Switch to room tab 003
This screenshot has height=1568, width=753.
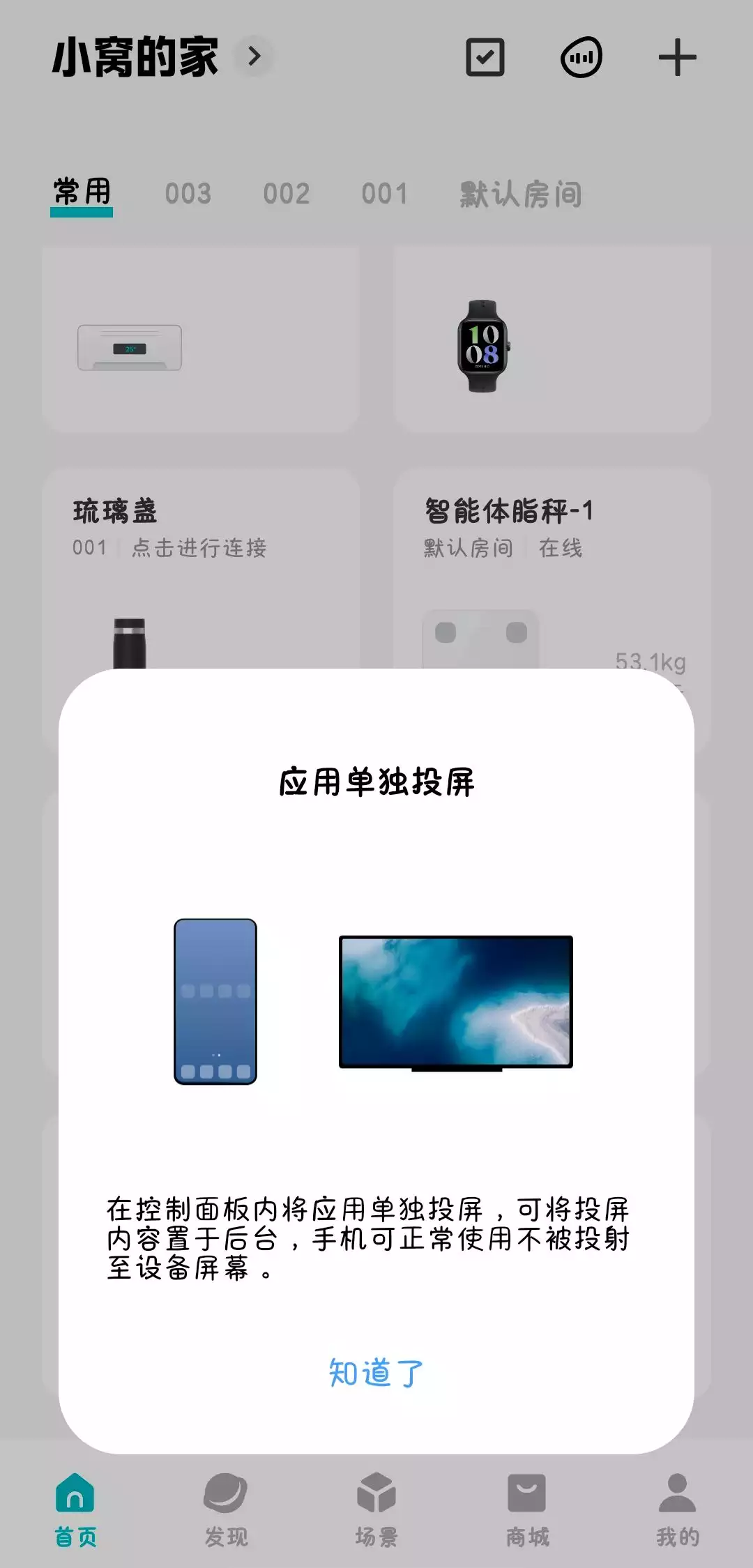pos(188,194)
